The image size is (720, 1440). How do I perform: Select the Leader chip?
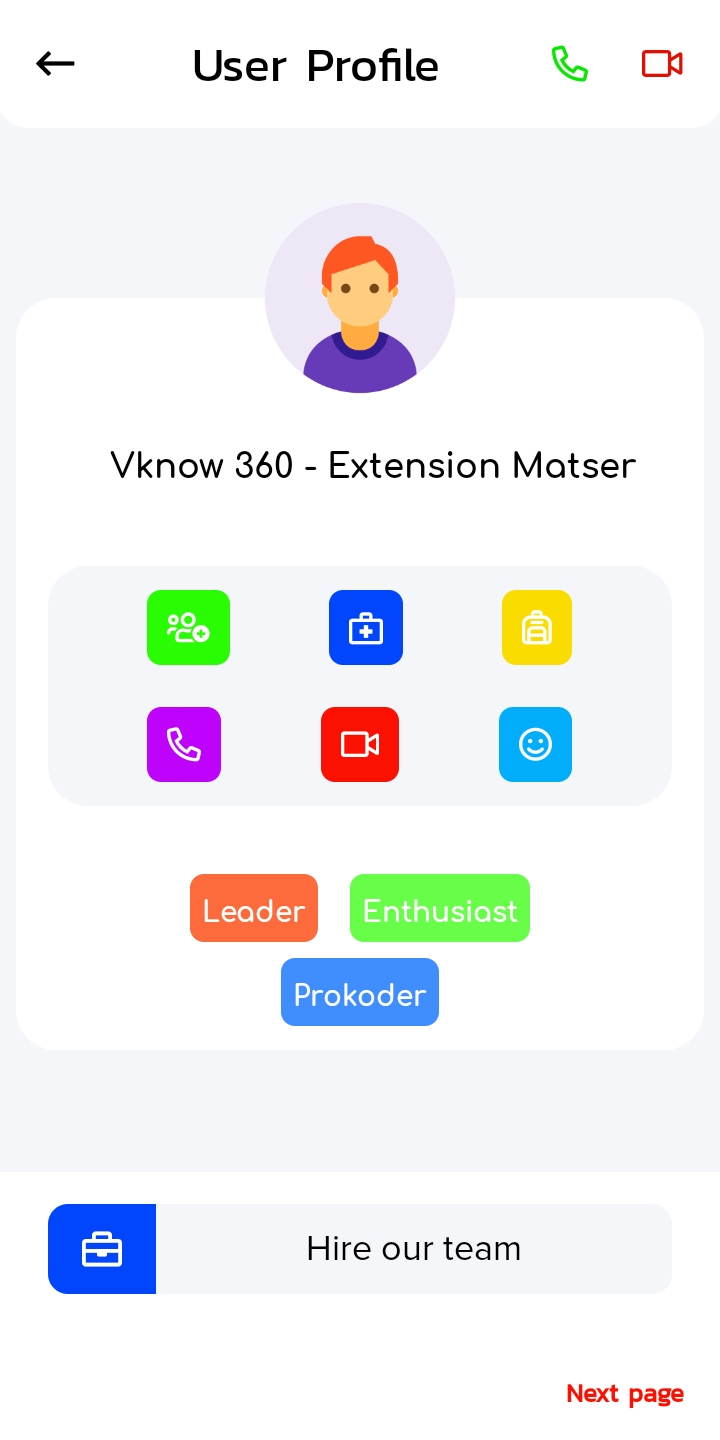point(254,908)
